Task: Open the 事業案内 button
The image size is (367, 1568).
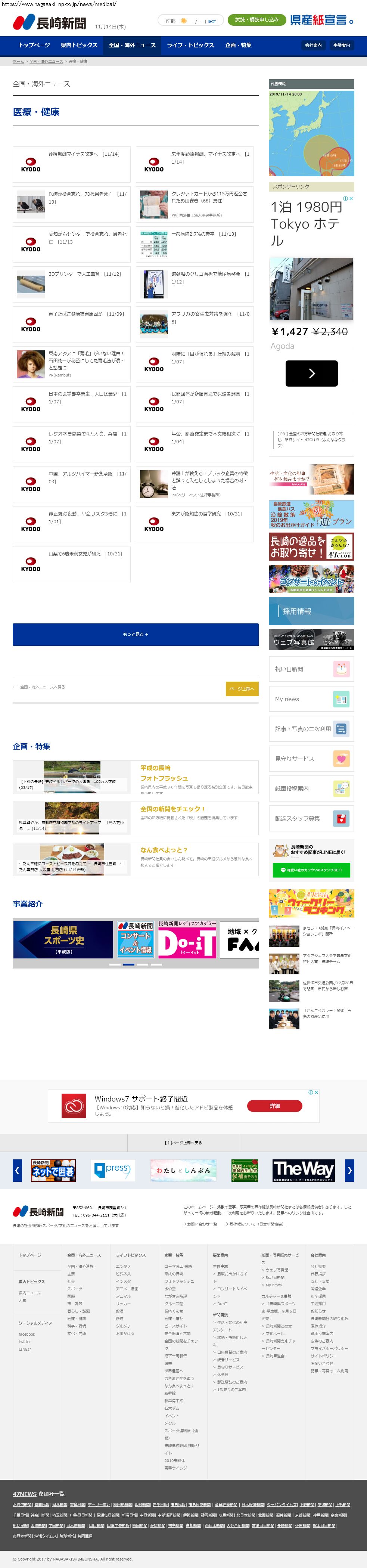Action: (x=342, y=45)
